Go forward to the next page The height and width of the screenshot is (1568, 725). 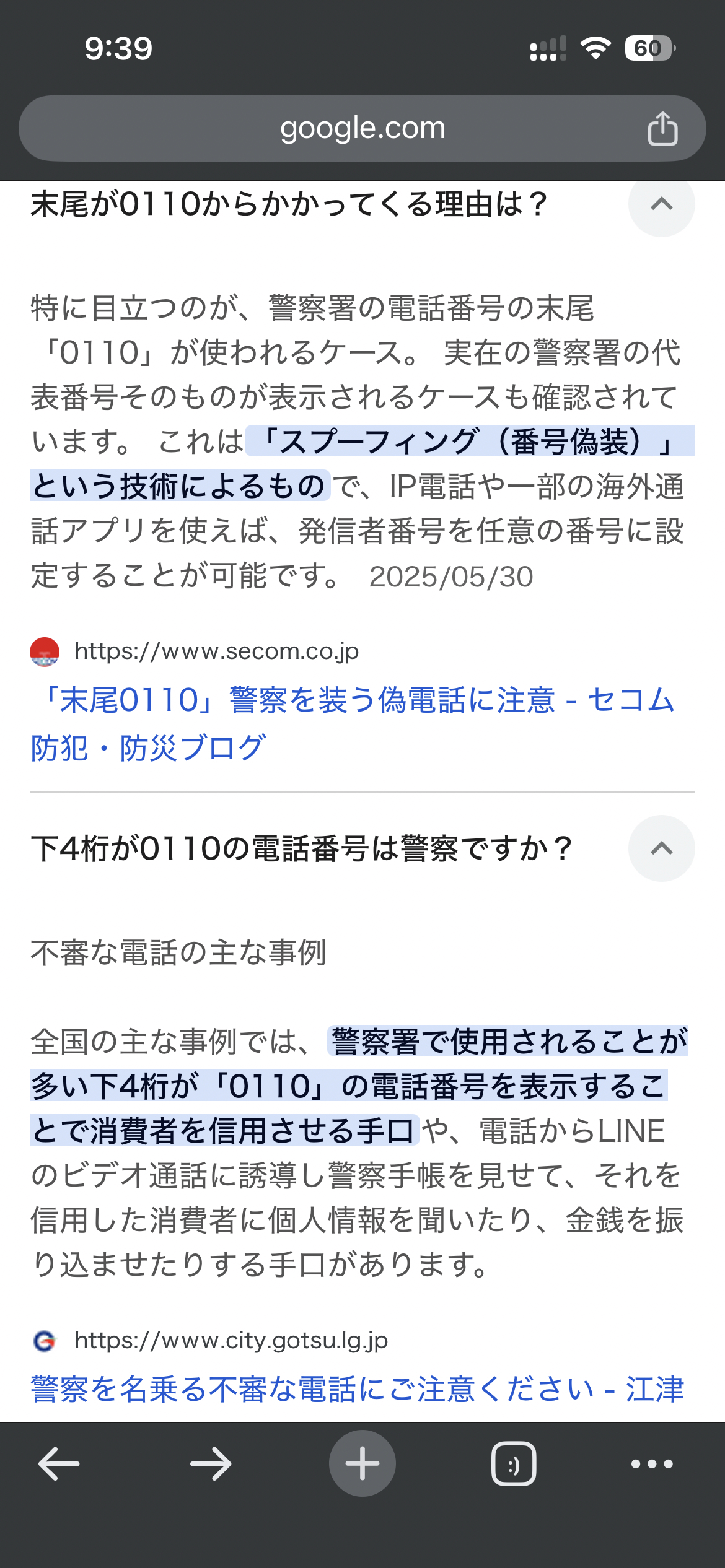[210, 1464]
